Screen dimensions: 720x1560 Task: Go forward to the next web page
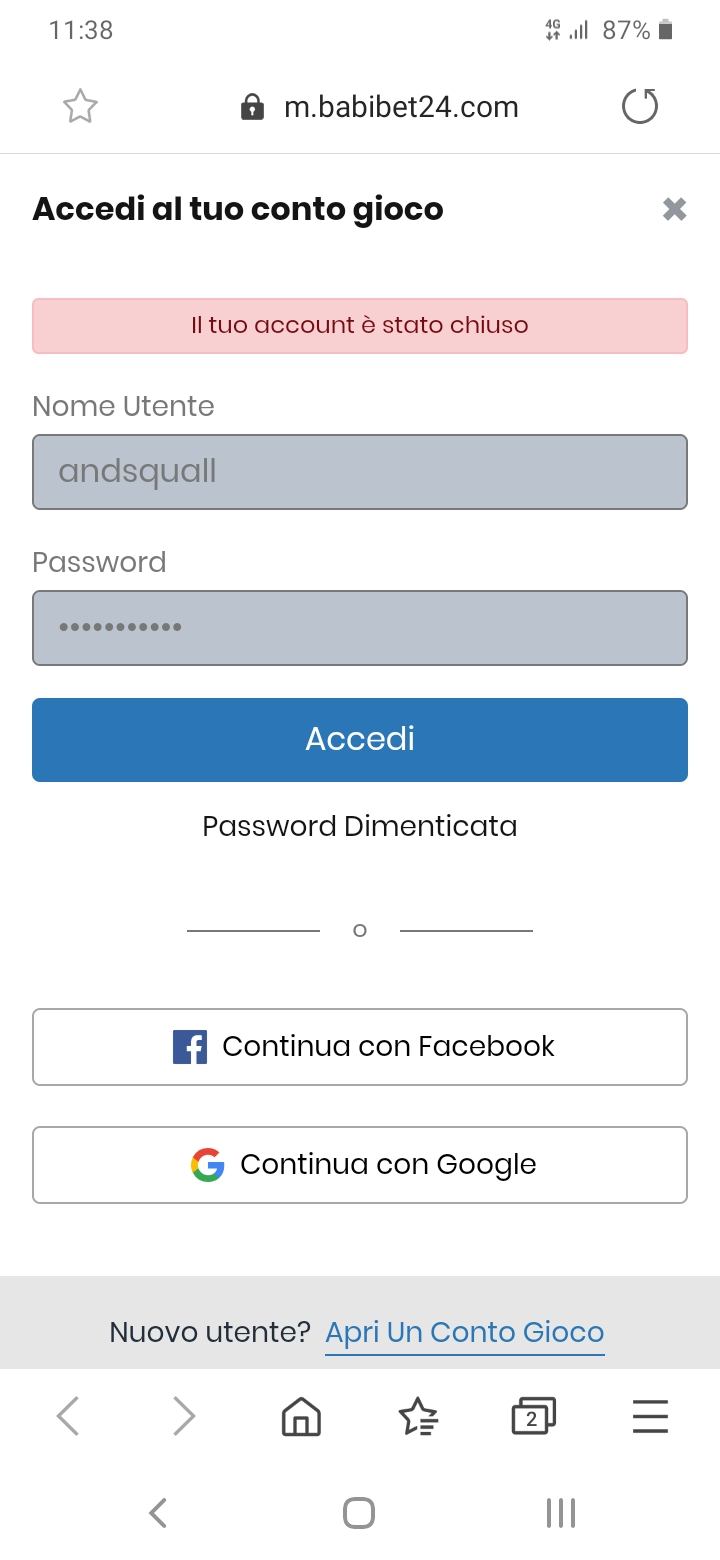(184, 1416)
